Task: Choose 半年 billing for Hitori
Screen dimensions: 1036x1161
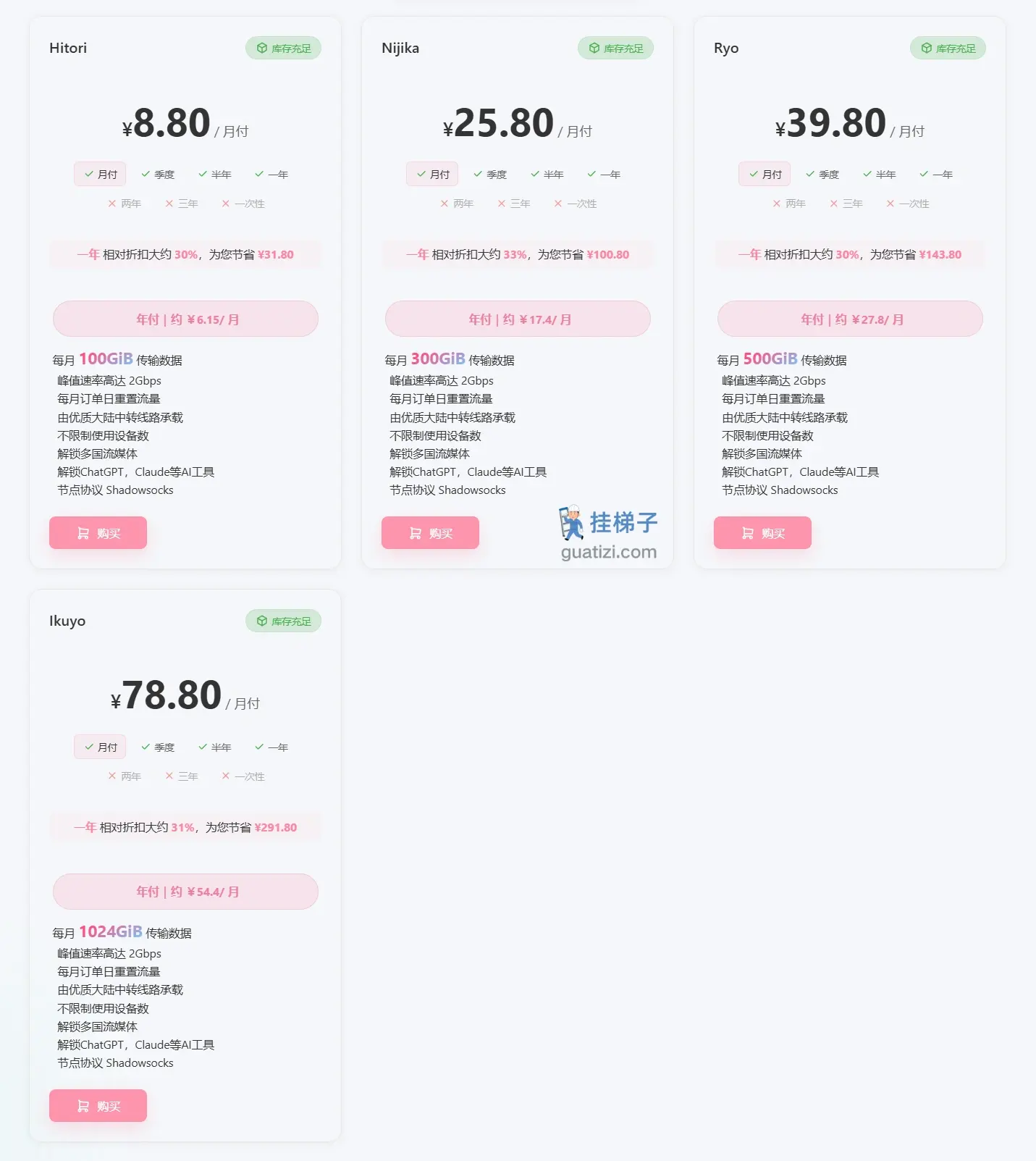Action: (x=215, y=175)
